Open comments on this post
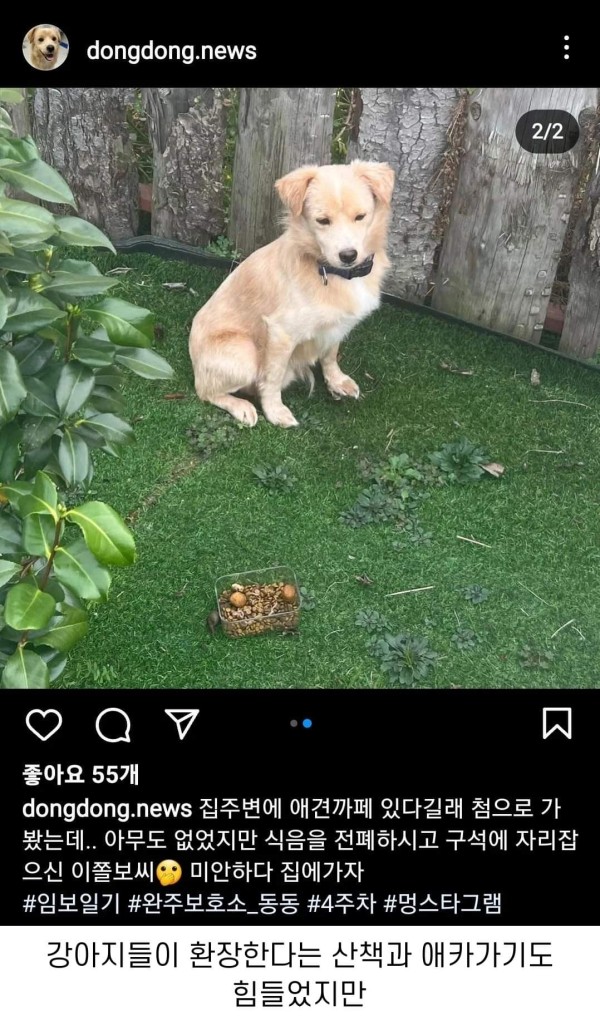Viewport: 600px width, 1016px height. click(x=112, y=724)
